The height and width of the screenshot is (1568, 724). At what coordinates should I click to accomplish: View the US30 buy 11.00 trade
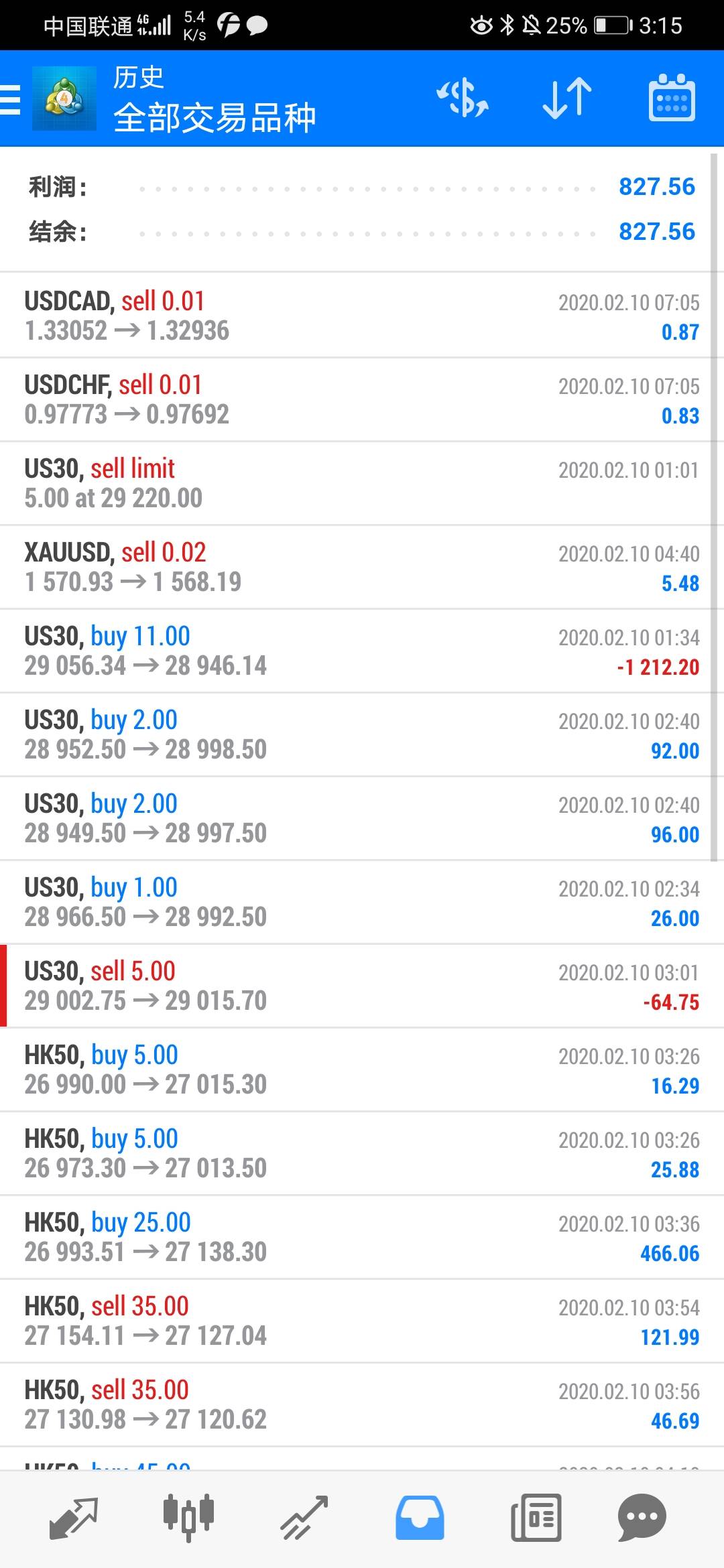click(362, 651)
